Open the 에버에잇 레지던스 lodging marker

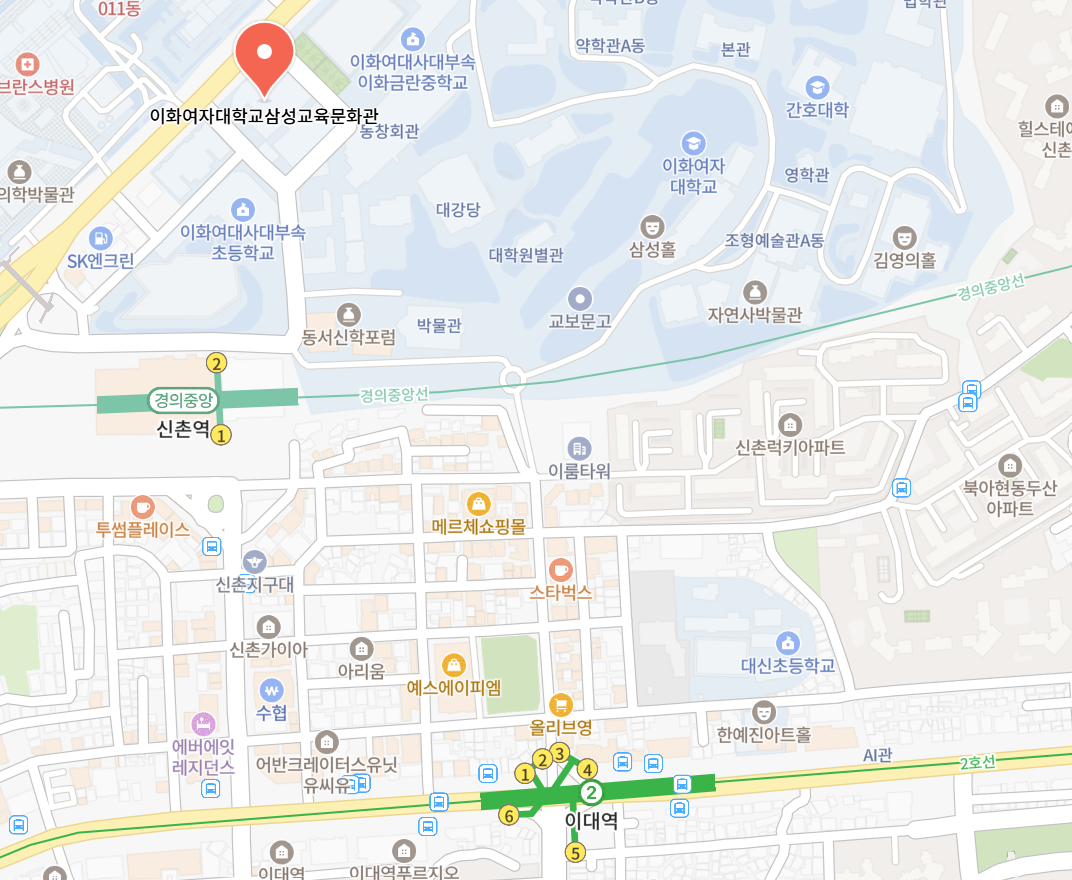[x=204, y=722]
